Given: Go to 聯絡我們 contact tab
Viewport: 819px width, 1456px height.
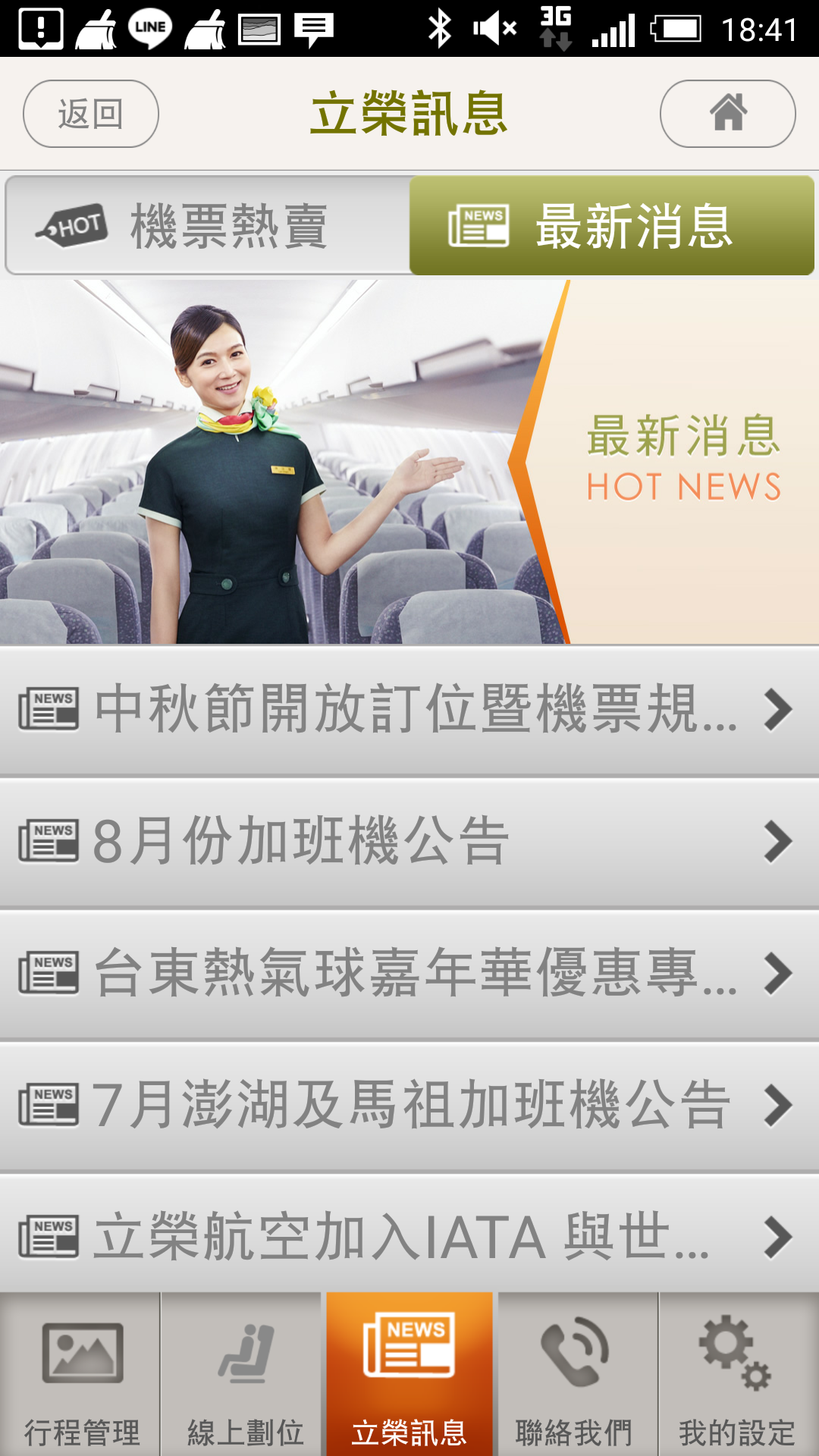Looking at the screenshot, I should click(575, 1374).
